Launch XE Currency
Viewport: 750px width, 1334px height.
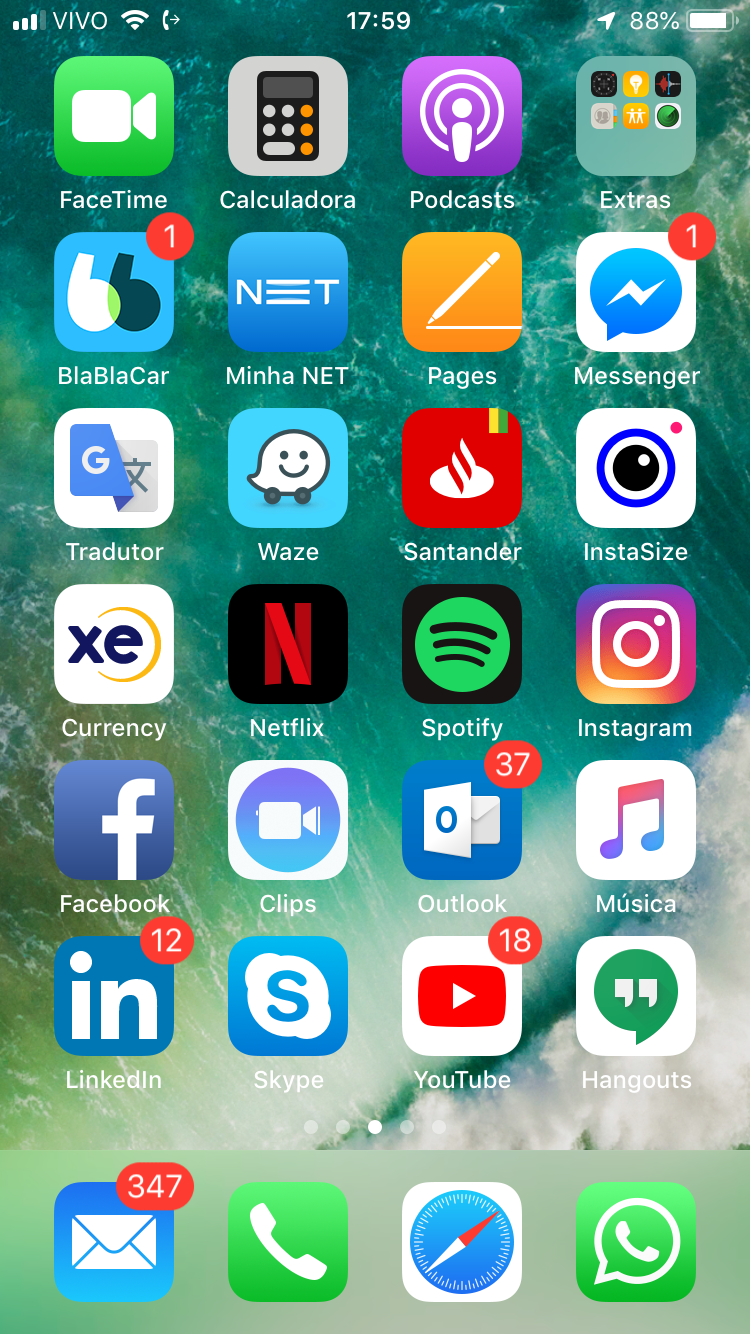114,644
